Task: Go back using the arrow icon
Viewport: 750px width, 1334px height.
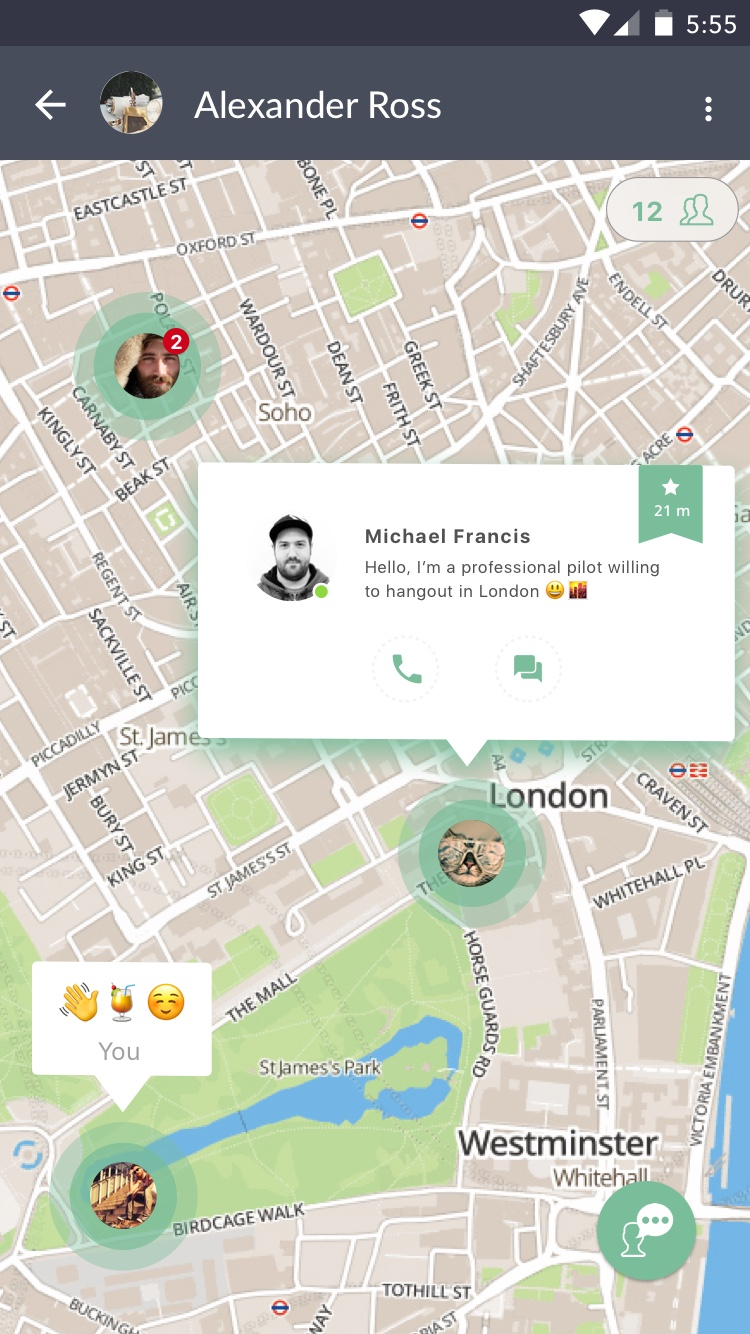Action: point(50,105)
